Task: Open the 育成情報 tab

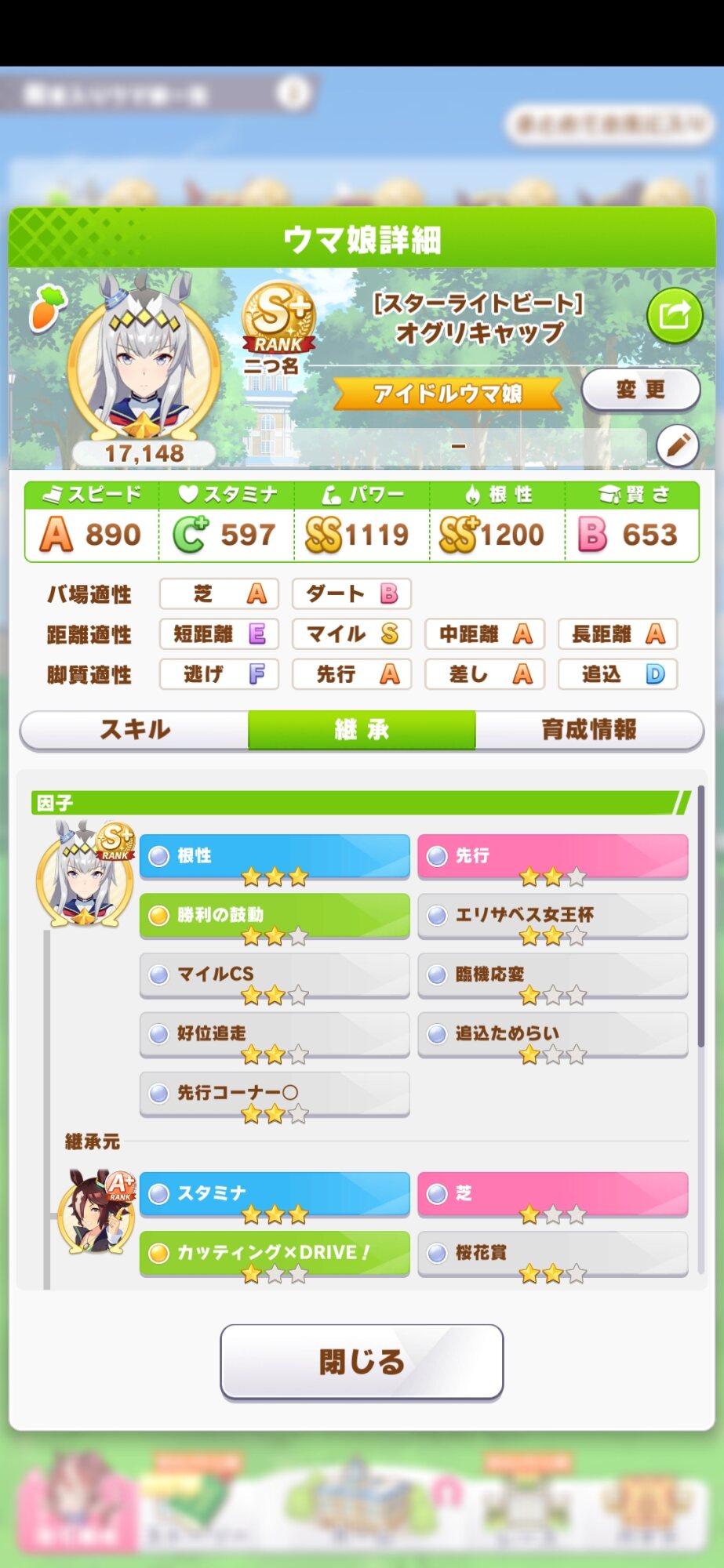Action: point(589,730)
